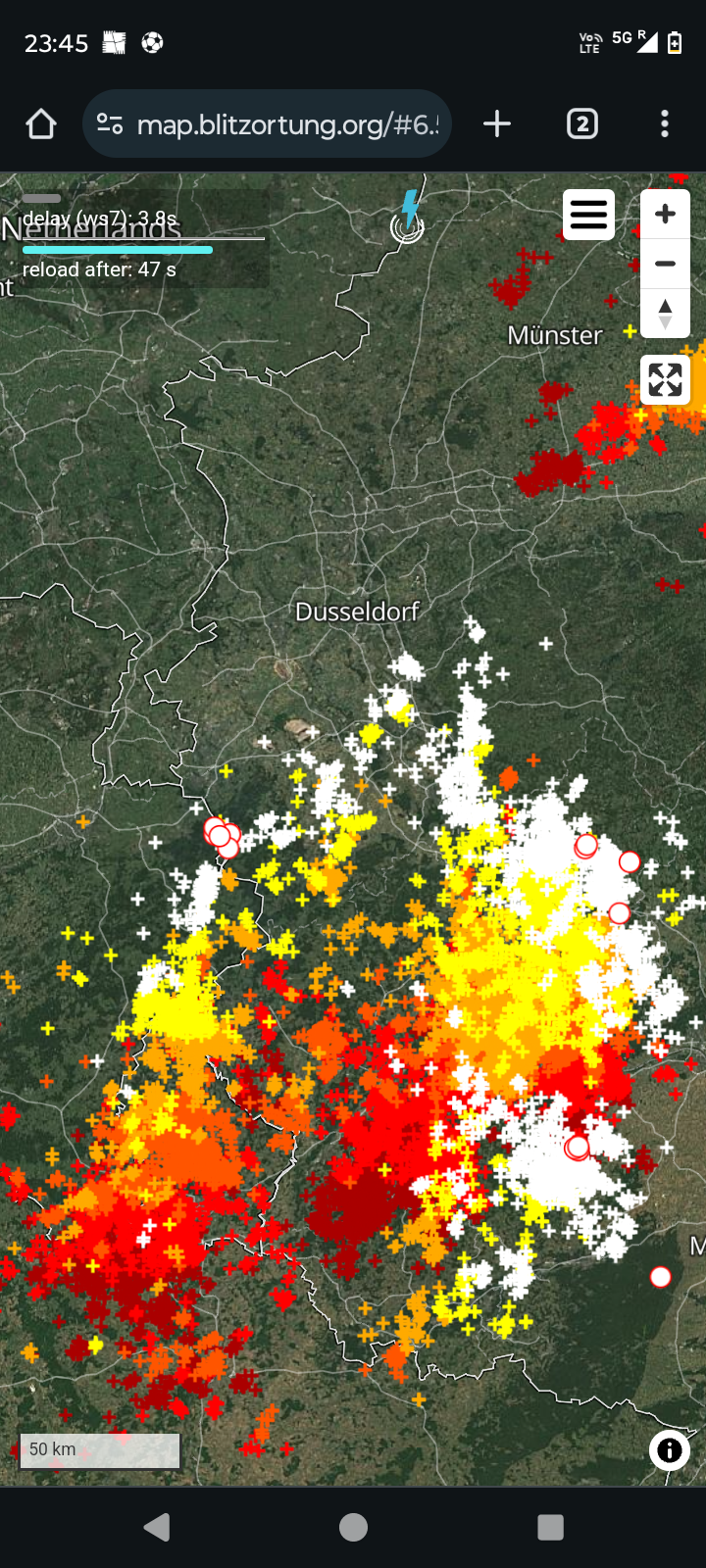This screenshot has height=1568, width=706.
Task: Open the map info attribution button
Action: click(x=670, y=1449)
